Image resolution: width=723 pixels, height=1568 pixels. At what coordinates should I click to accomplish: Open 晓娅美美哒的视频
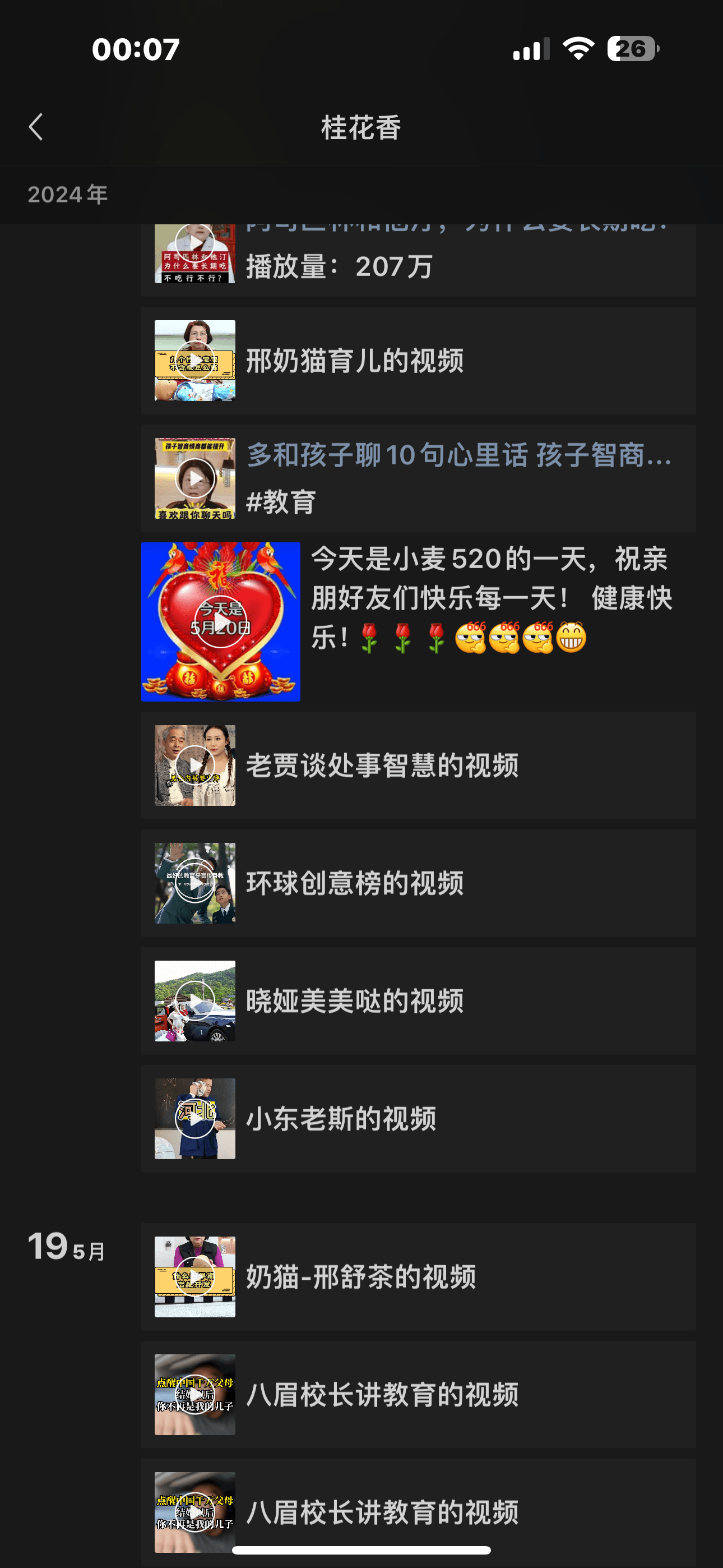(x=418, y=1000)
